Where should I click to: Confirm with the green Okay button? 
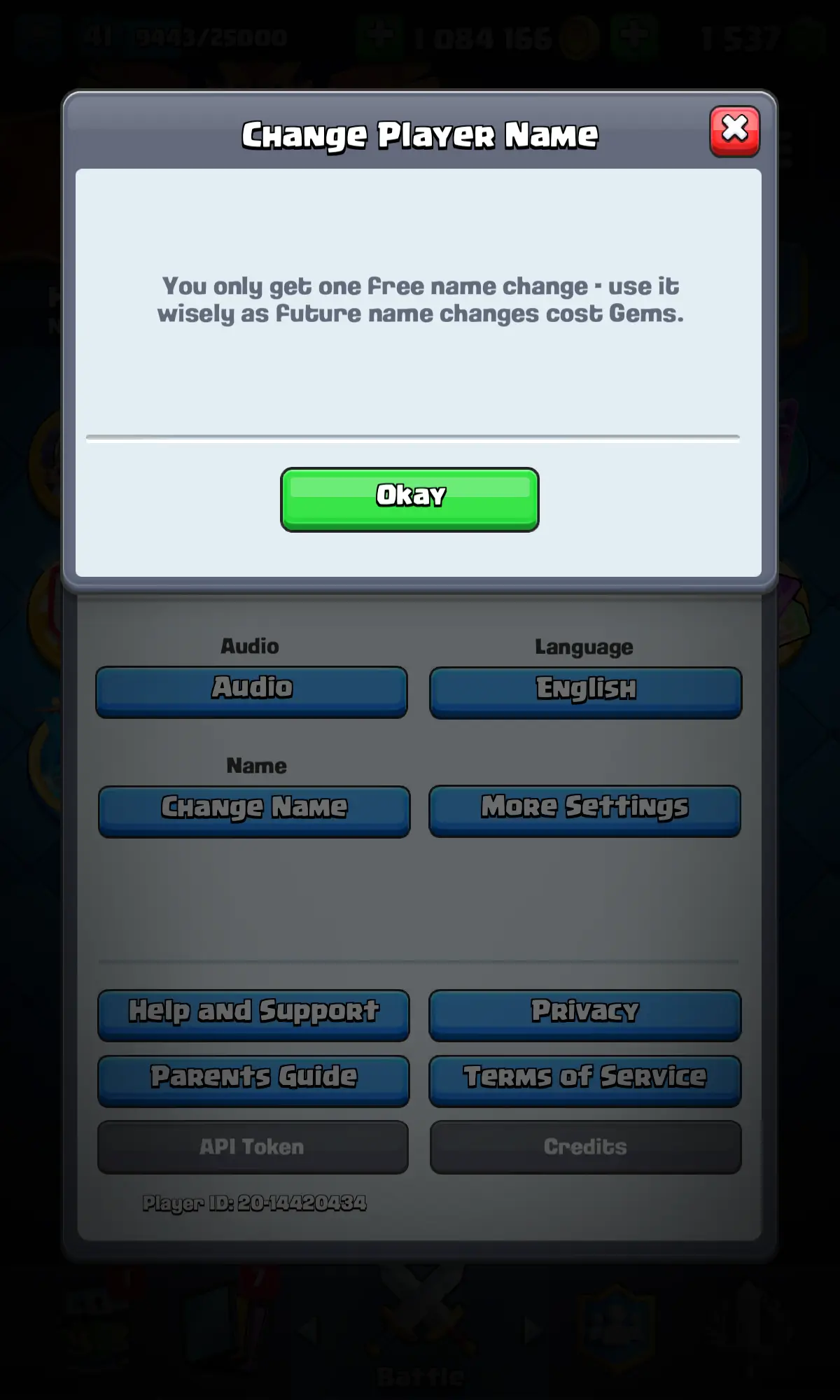coord(409,499)
